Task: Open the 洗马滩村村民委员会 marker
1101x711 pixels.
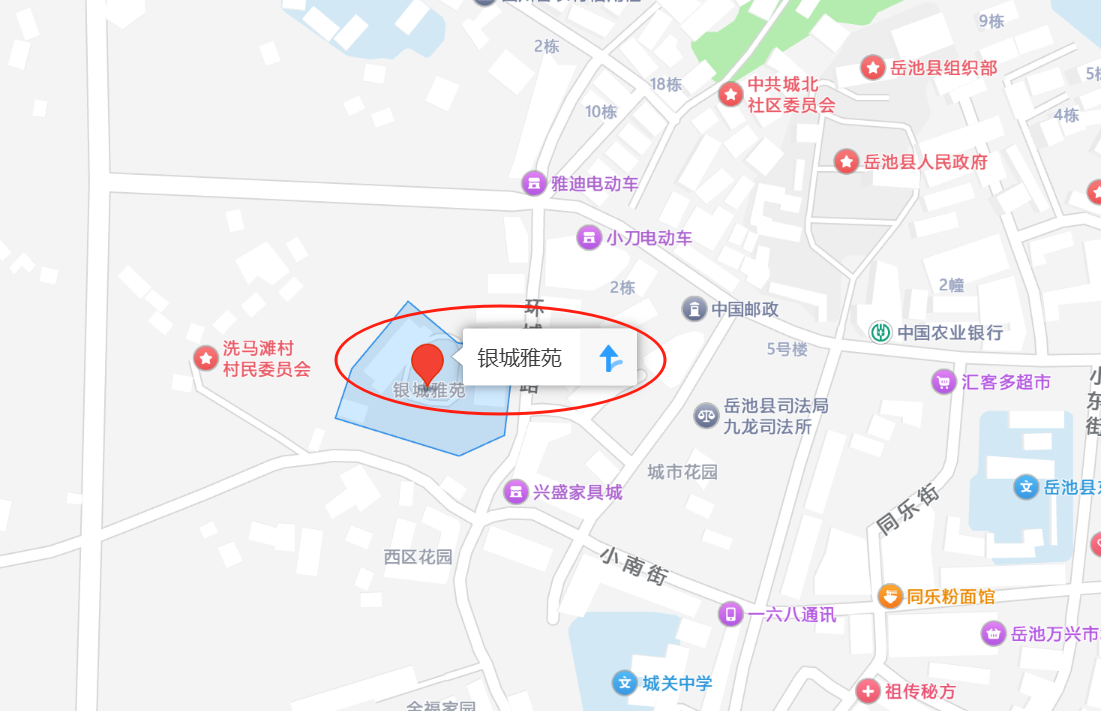Action: click(x=206, y=358)
